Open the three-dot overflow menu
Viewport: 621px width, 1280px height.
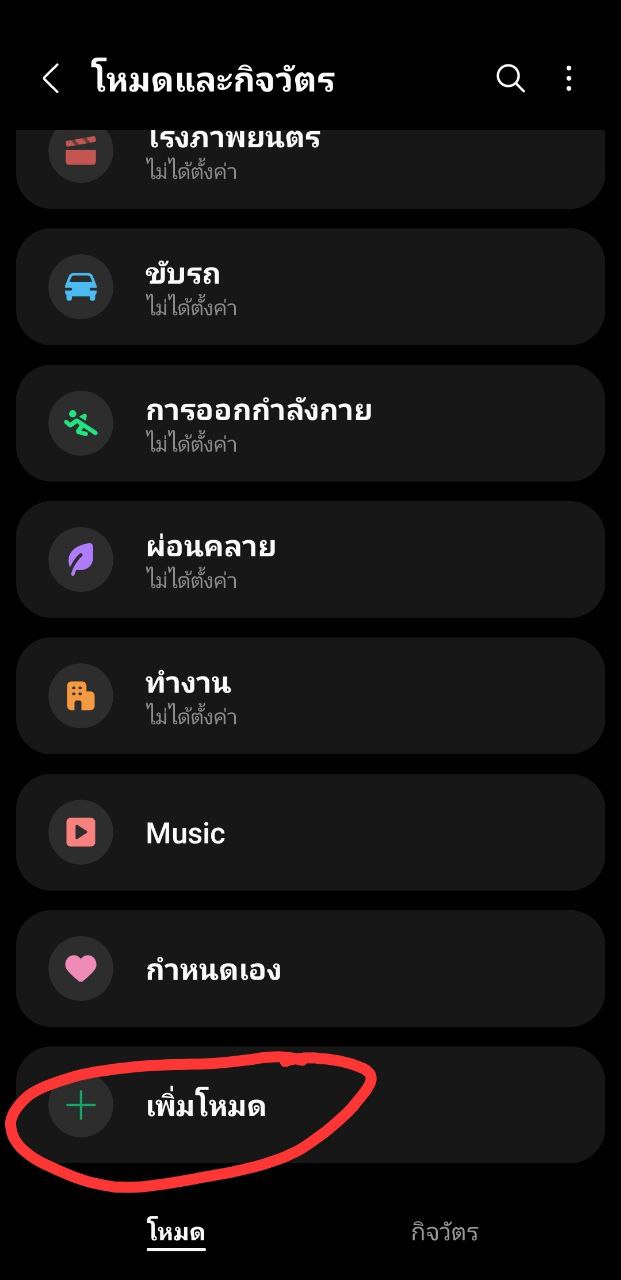[x=569, y=79]
